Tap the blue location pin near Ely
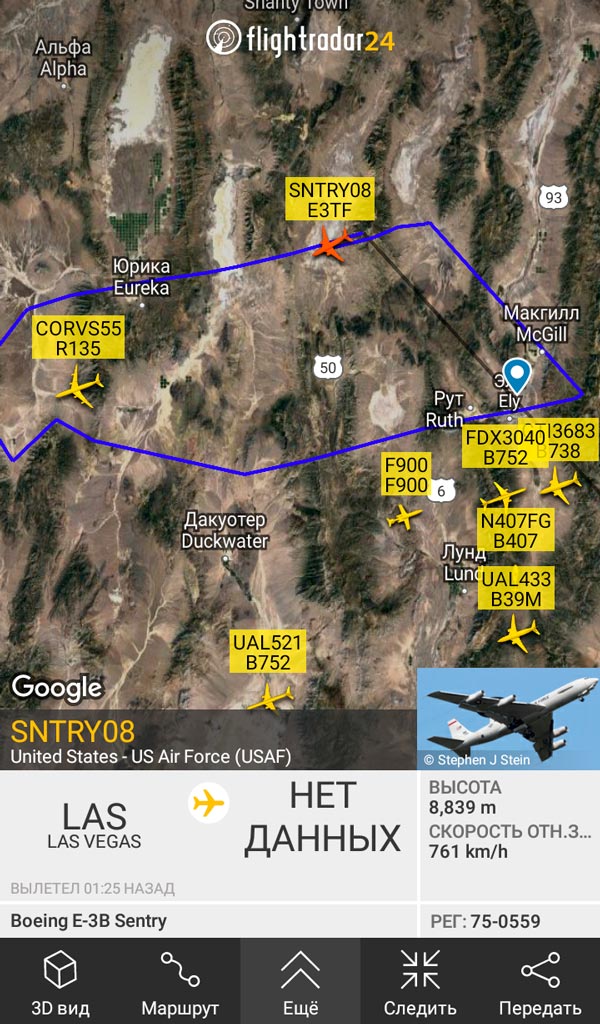 [517, 377]
